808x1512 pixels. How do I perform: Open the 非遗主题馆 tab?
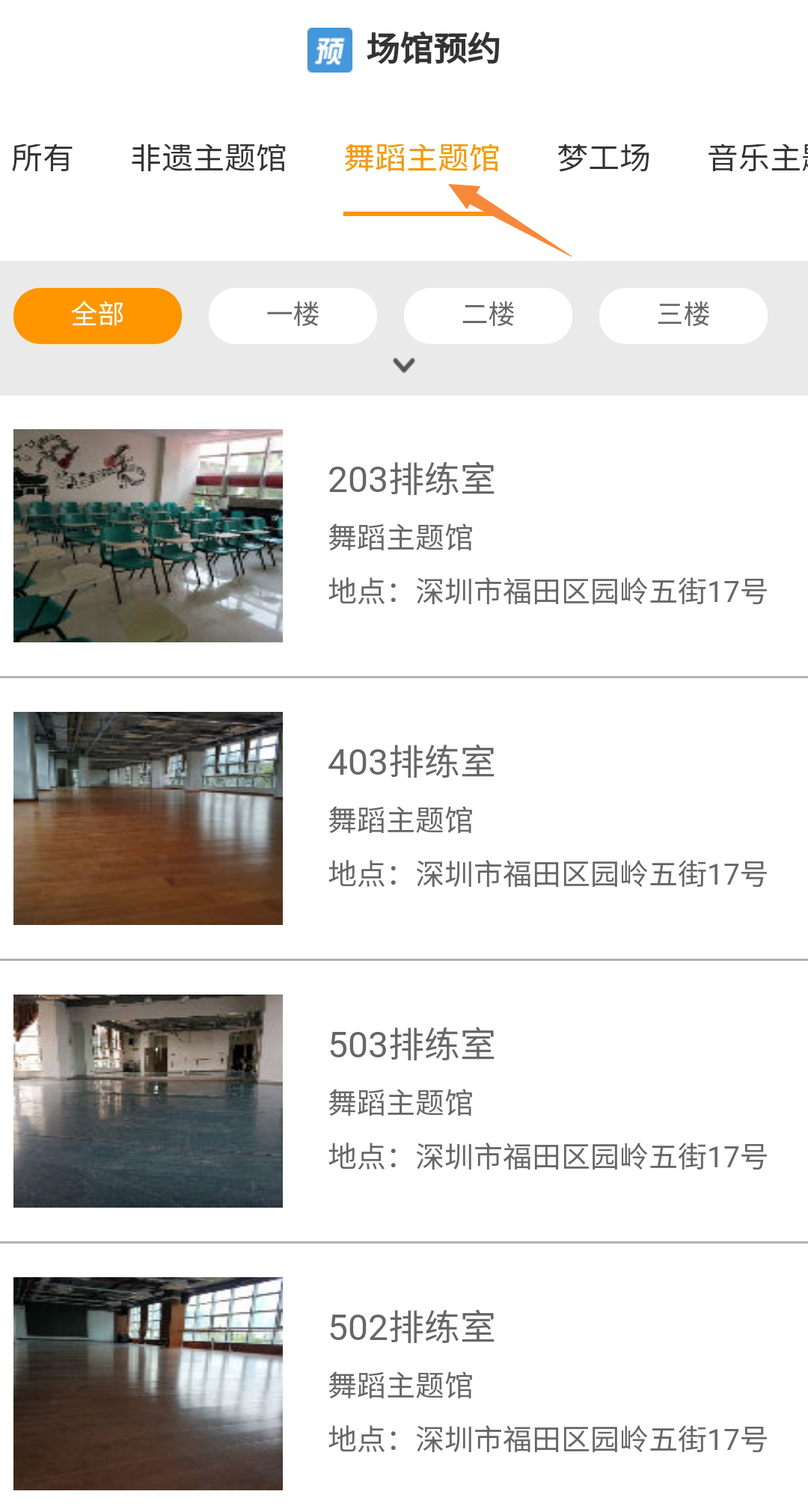pos(209,159)
